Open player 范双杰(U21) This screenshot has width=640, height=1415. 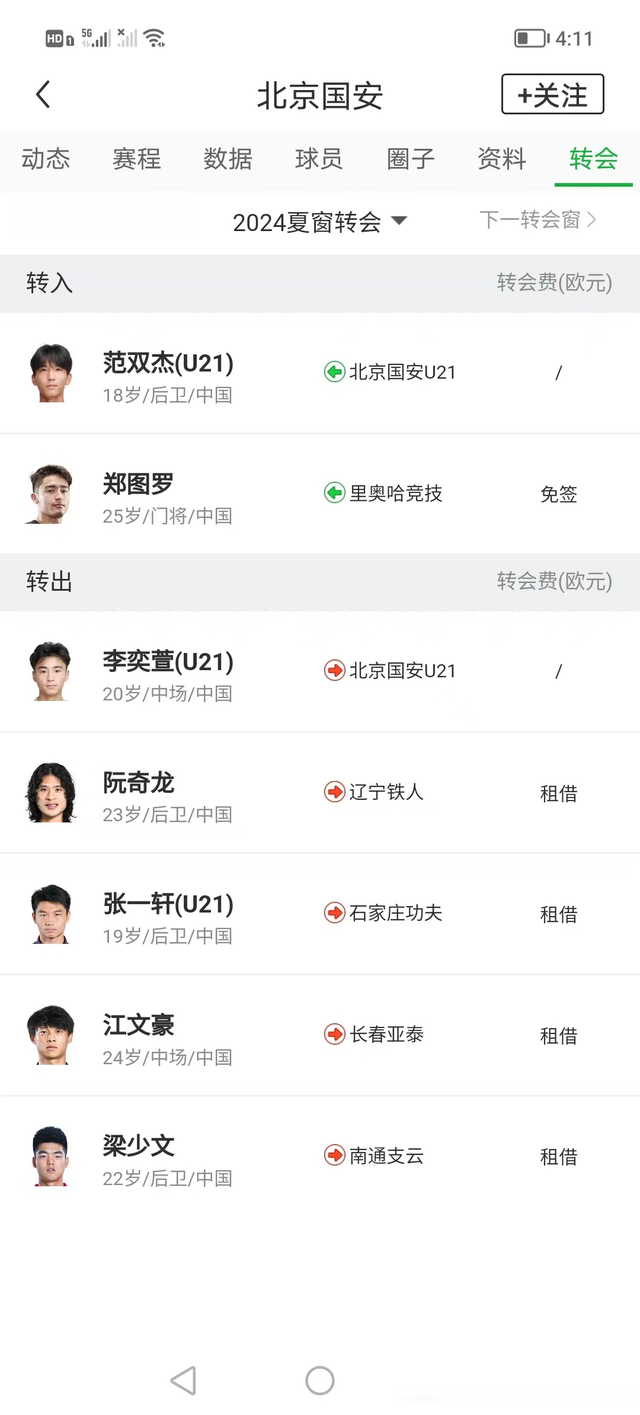pyautogui.click(x=168, y=373)
